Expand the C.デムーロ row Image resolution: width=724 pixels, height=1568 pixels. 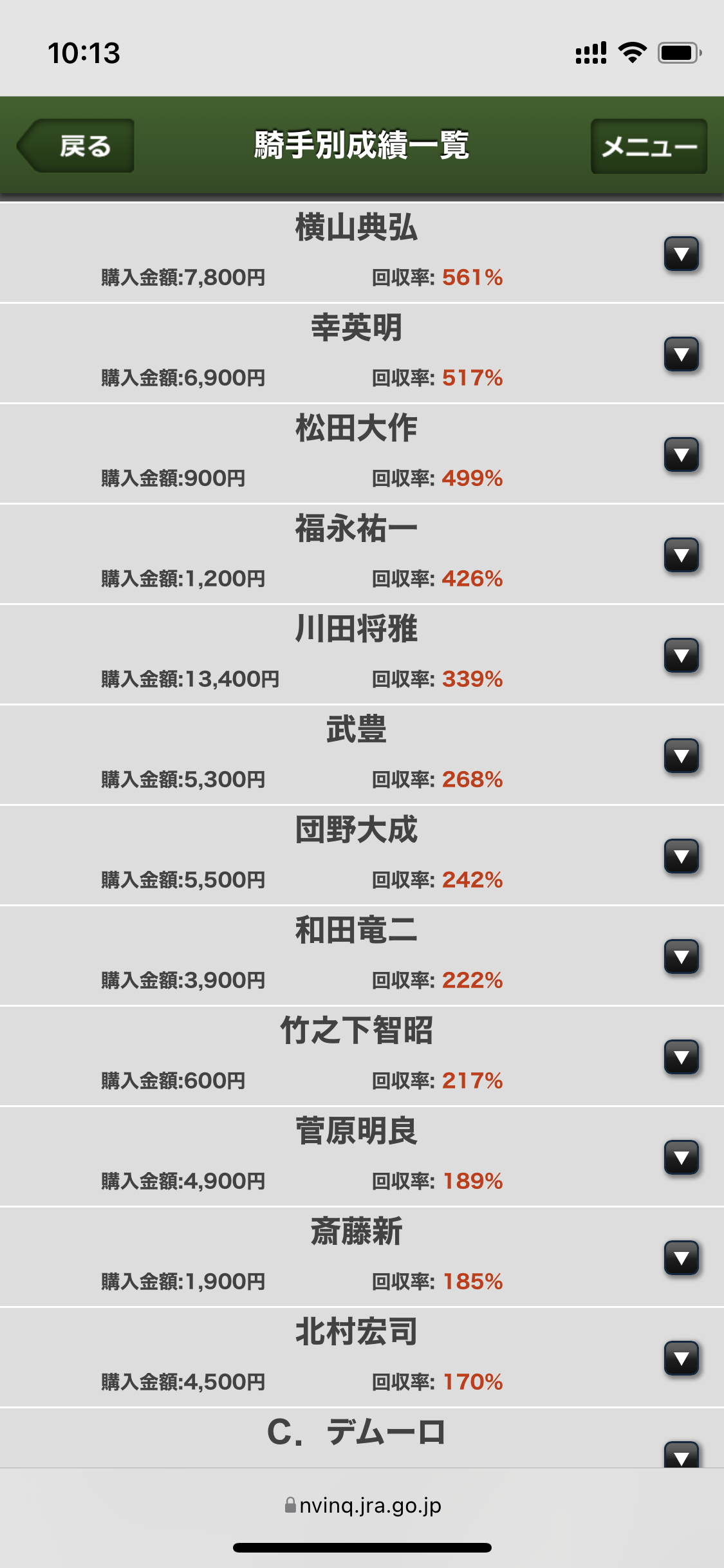682,1455
